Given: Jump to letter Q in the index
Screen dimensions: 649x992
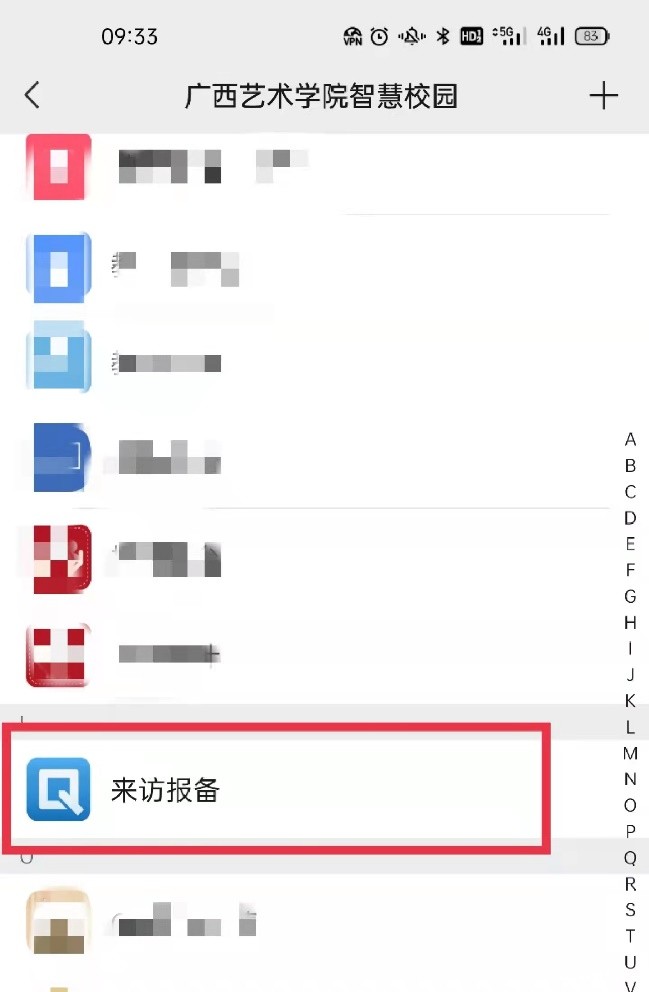Looking at the screenshot, I should click(630, 858).
